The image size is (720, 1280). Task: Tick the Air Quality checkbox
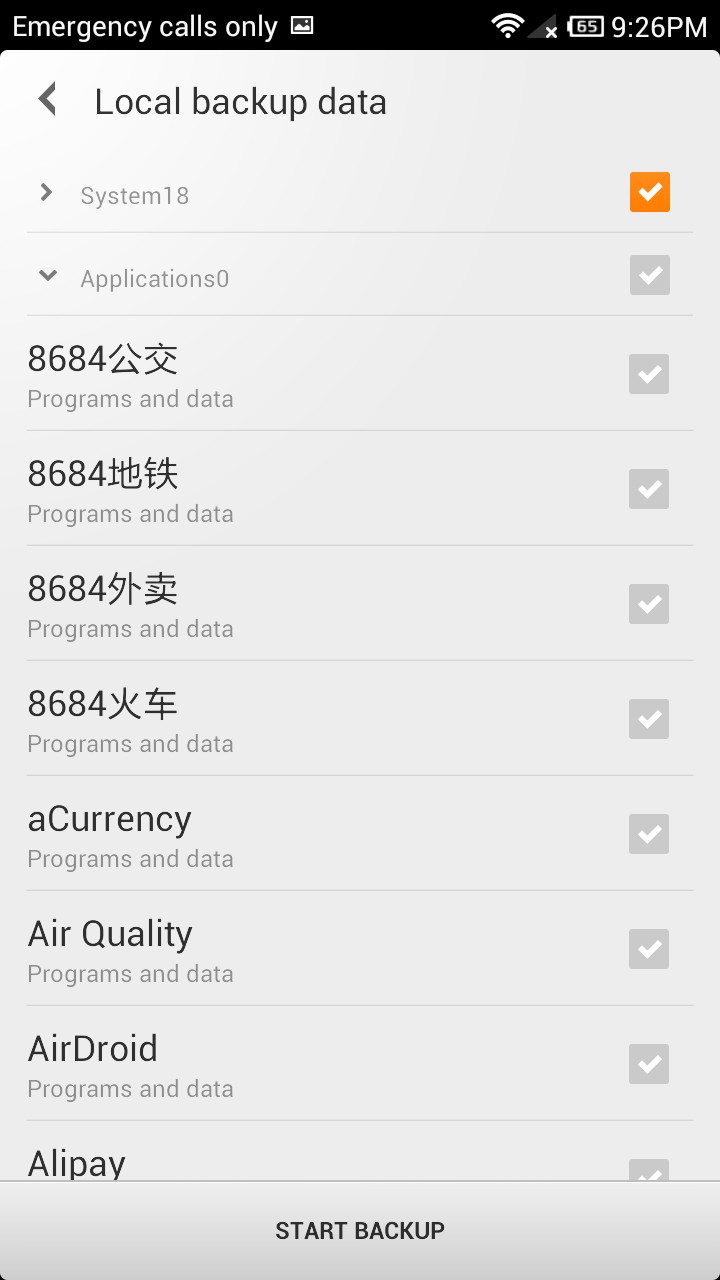pos(649,949)
